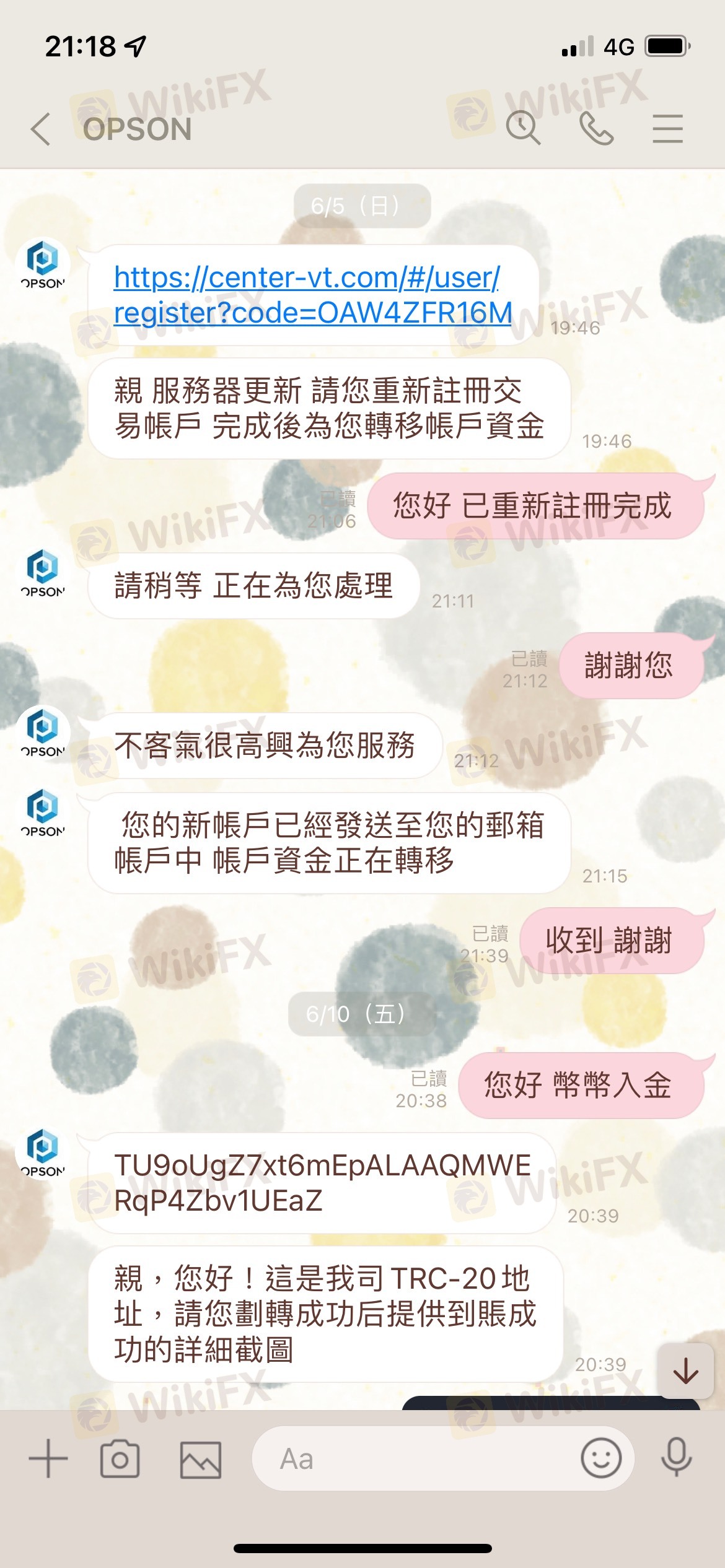Screen dimensions: 725x1568
Task: Open the plus attachment menu
Action: click(x=48, y=1458)
